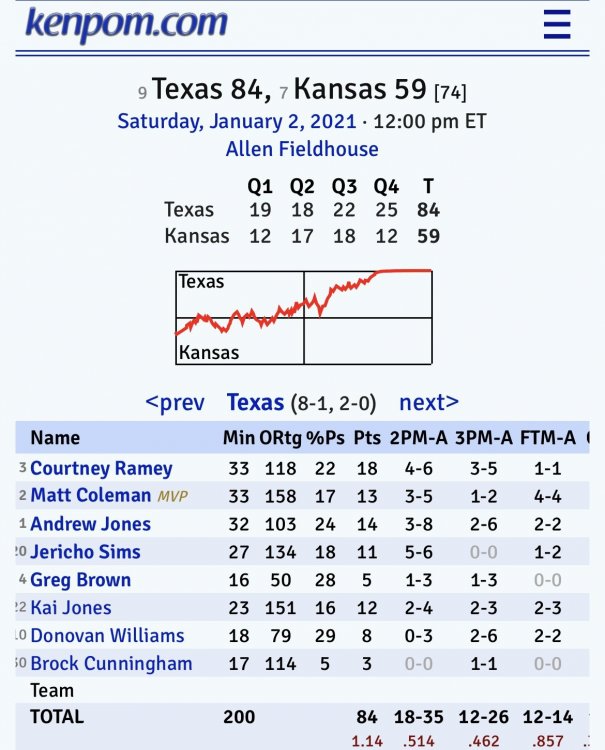Open the Texas team page link

[x=255, y=403]
